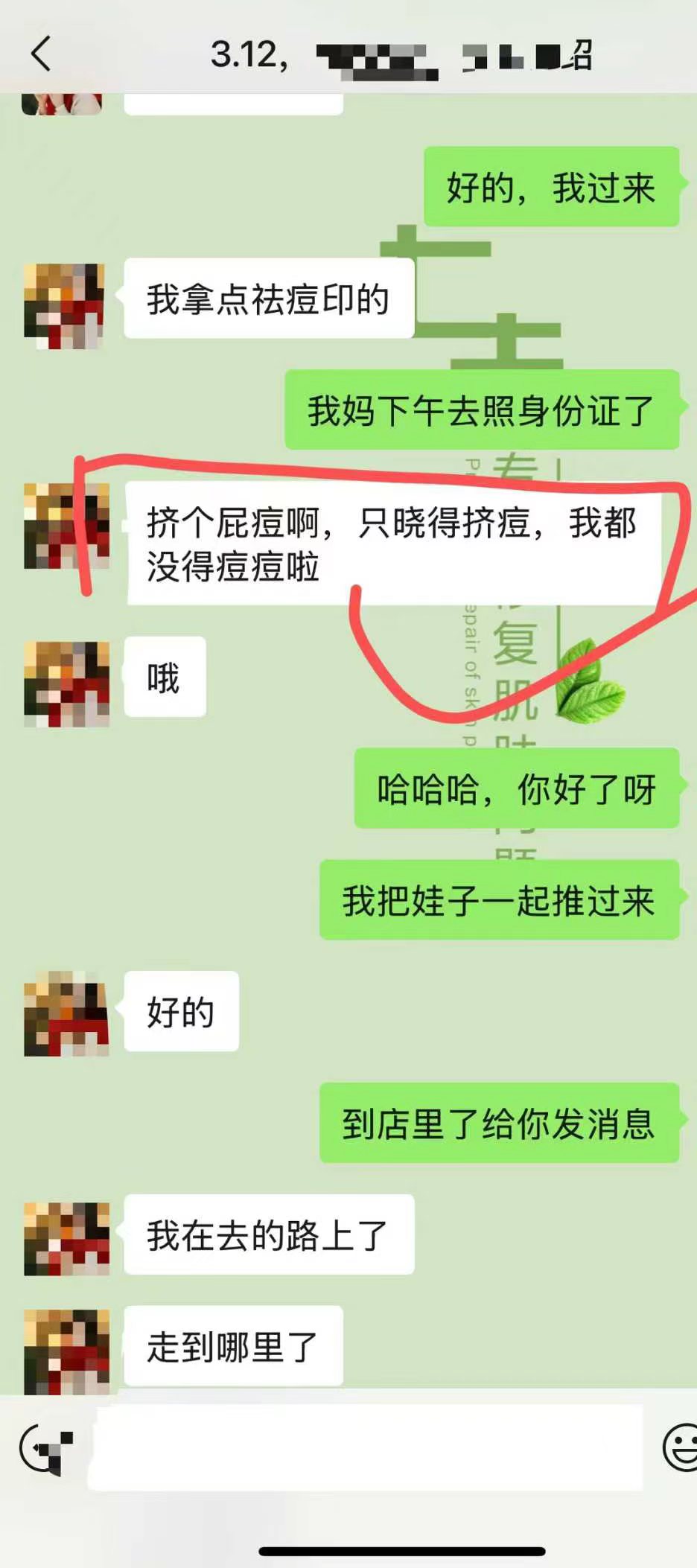Viewport: 697px width, 1568px height.
Task: Go back to the chat list
Action: coord(42,54)
